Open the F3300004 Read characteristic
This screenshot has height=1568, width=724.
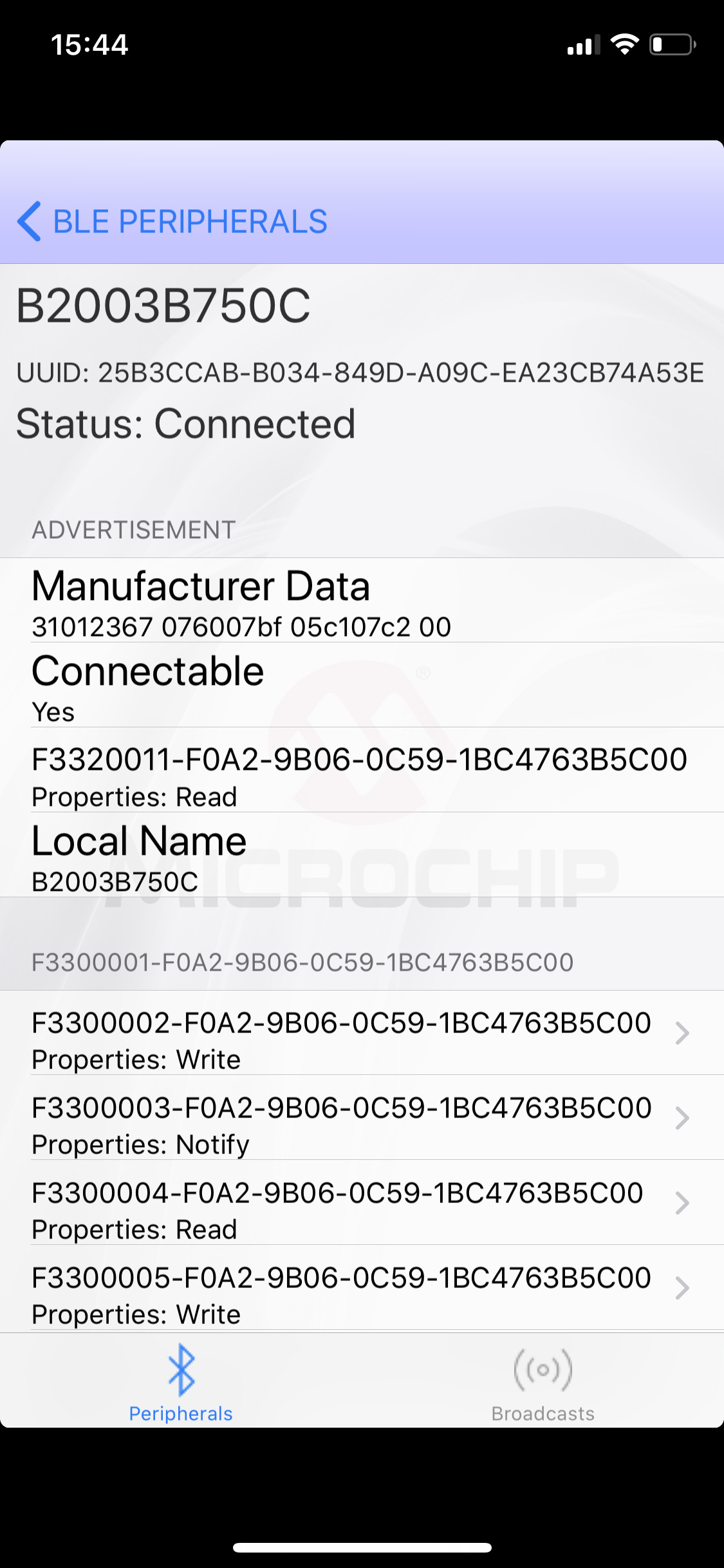click(362, 1203)
